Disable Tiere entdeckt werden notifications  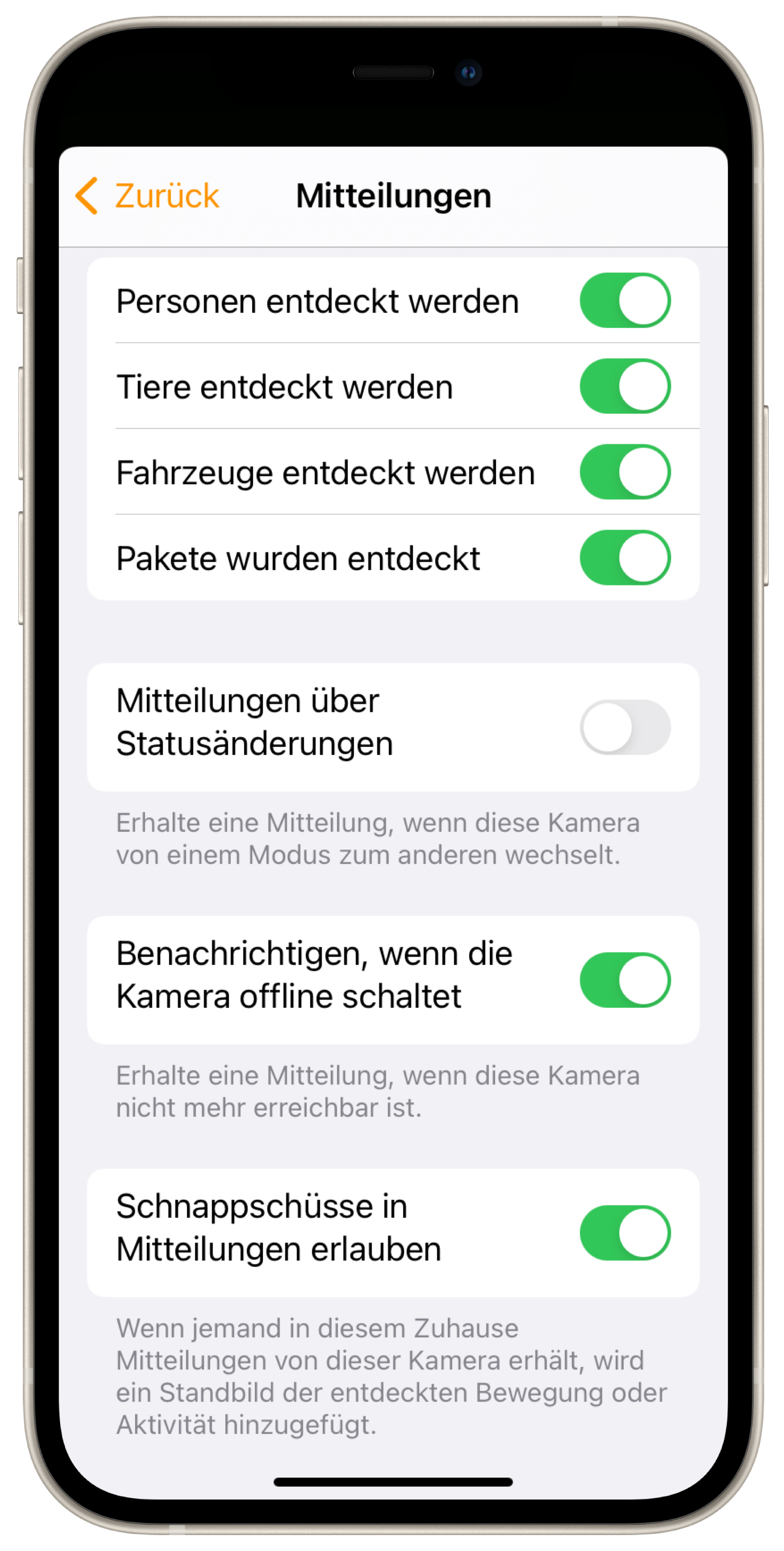click(x=624, y=386)
